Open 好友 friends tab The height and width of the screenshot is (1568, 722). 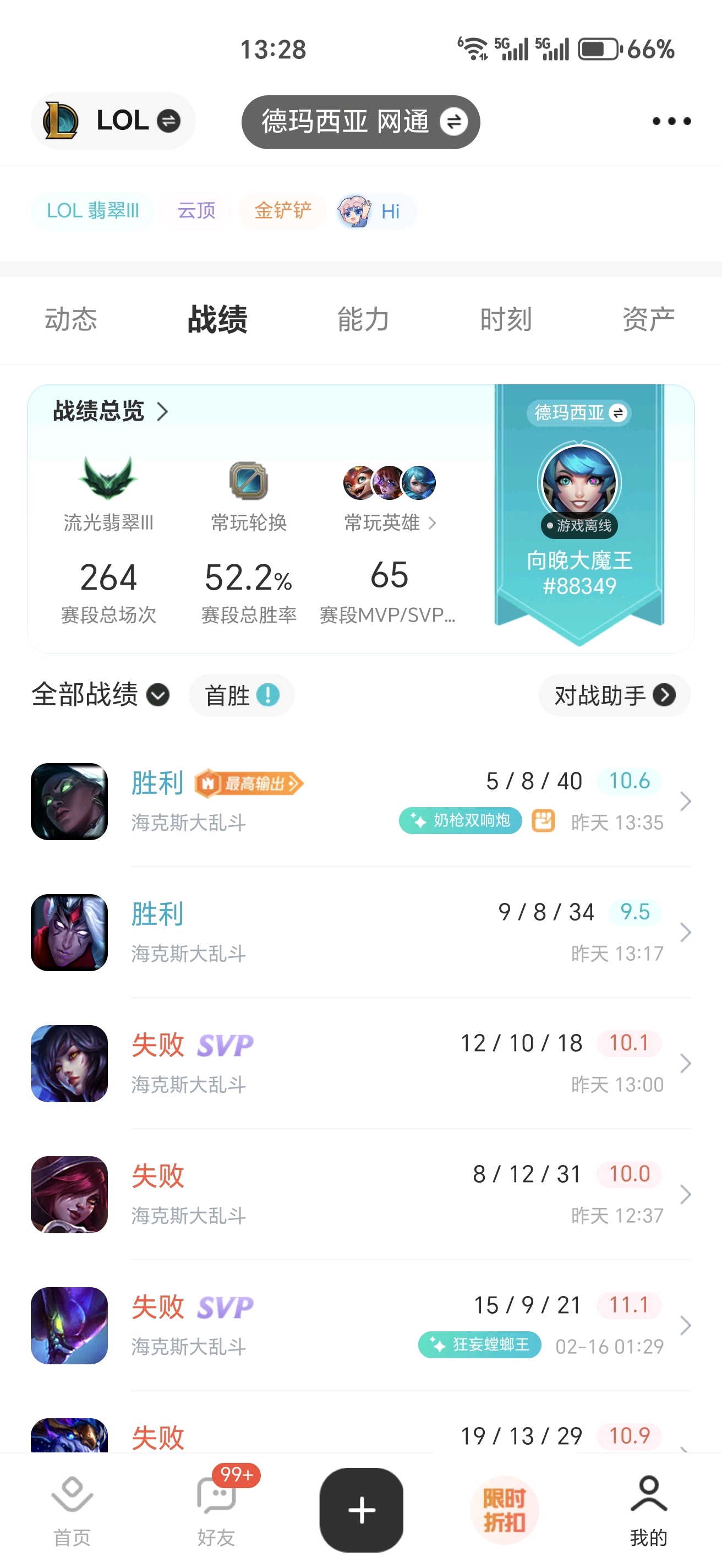216,1510
